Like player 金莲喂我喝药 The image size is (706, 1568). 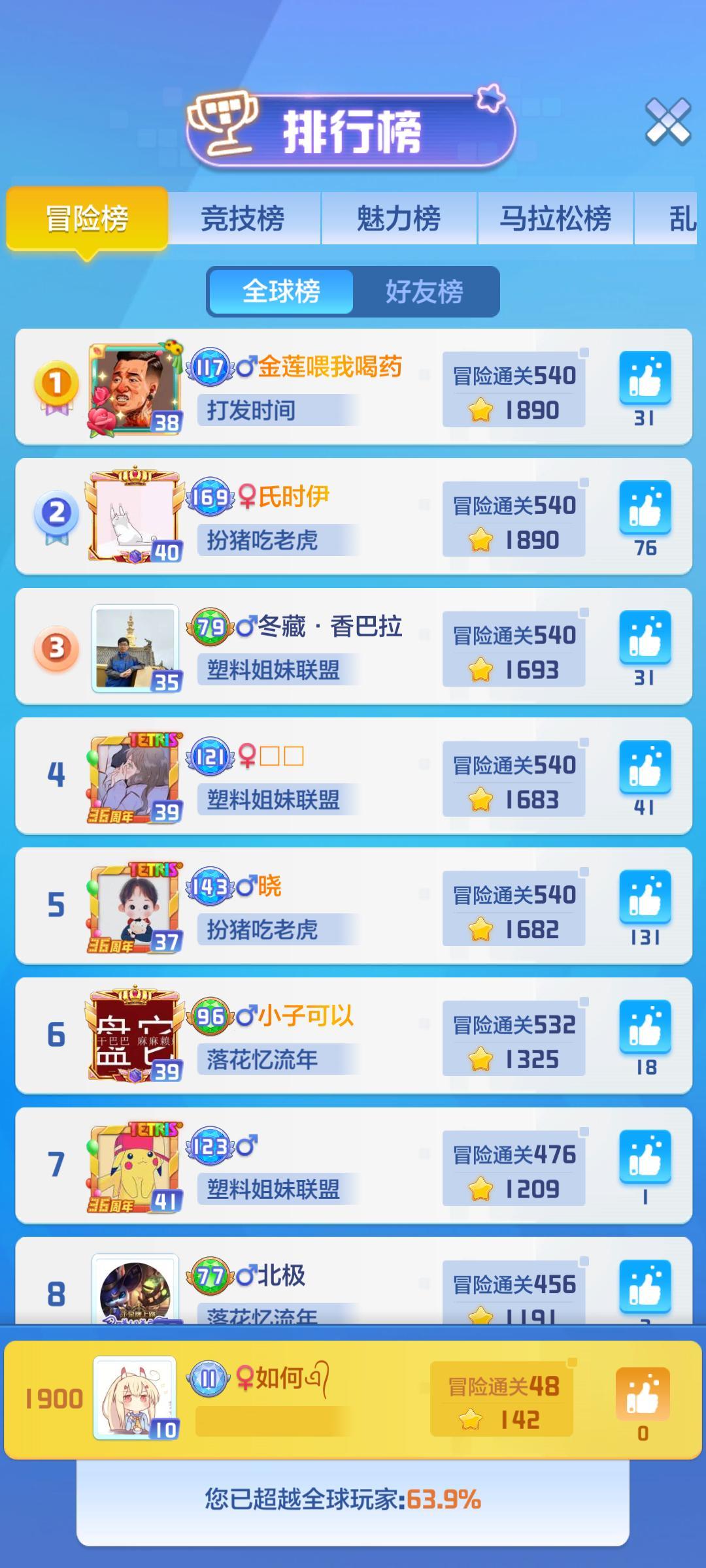point(645,378)
